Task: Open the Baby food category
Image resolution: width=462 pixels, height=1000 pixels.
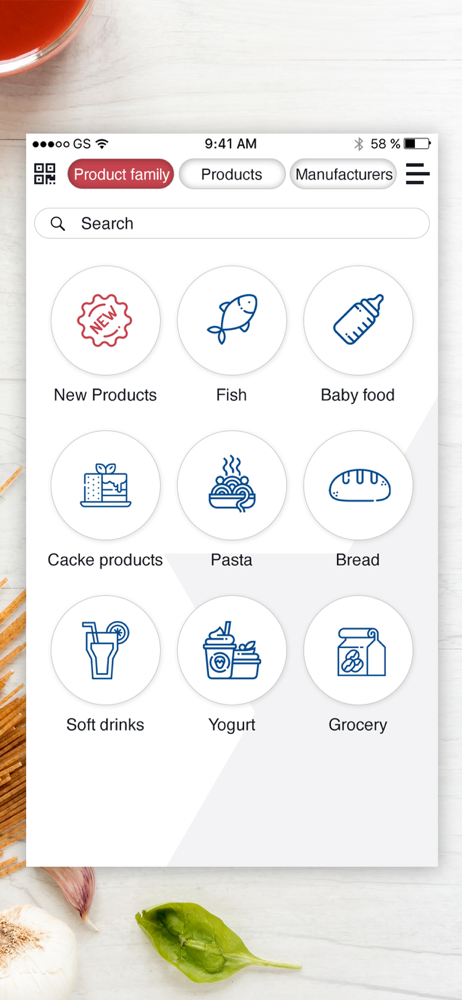Action: 358,320
